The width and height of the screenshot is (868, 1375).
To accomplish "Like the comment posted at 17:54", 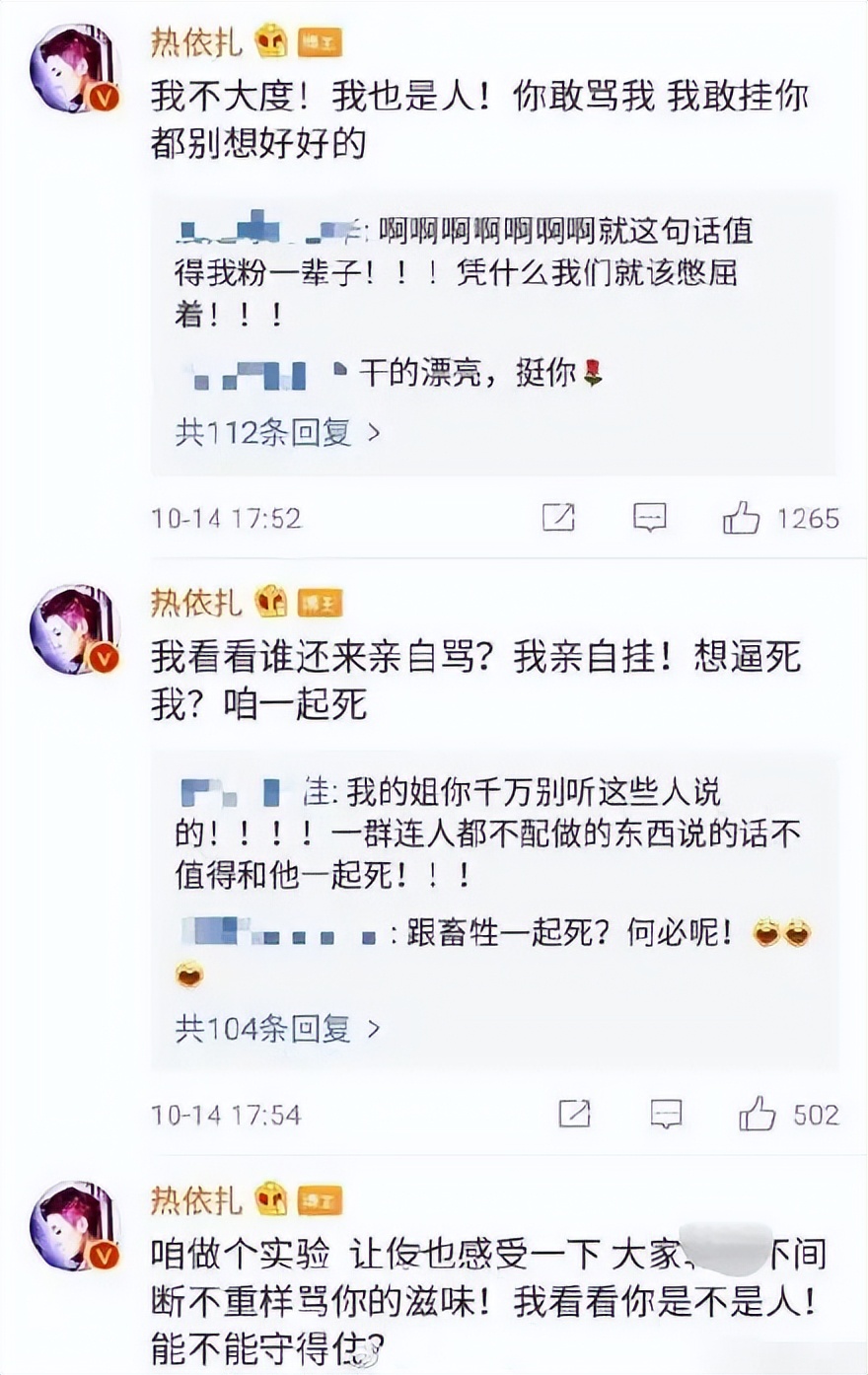I will pos(758,1115).
